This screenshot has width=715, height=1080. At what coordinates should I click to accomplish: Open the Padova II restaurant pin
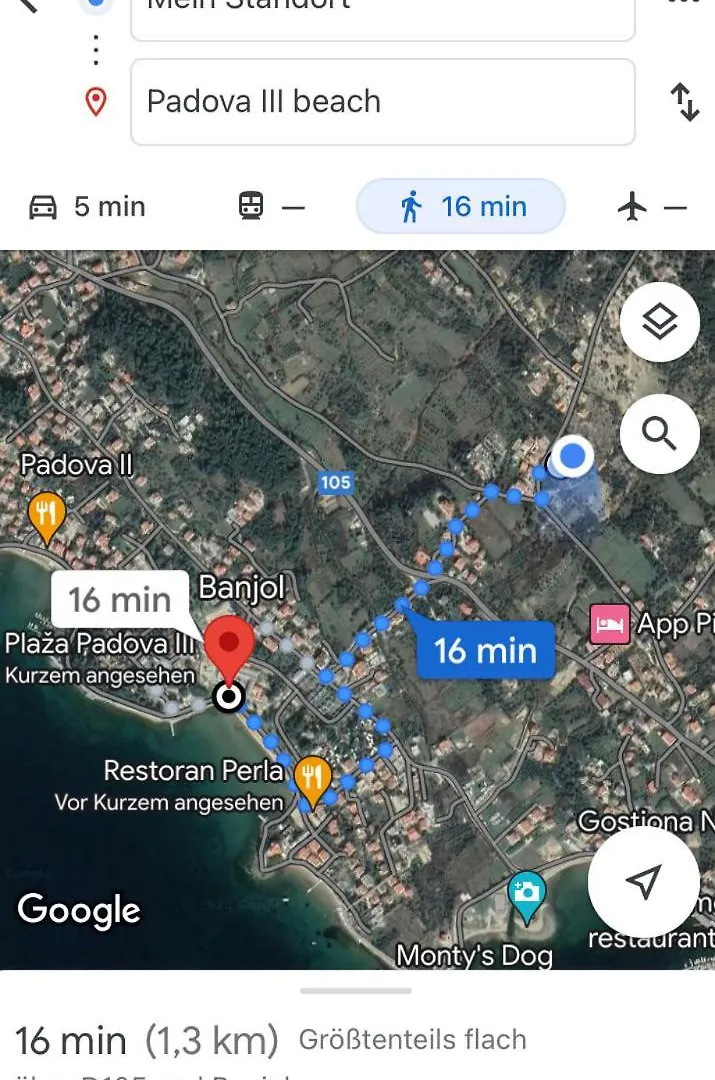point(46,516)
